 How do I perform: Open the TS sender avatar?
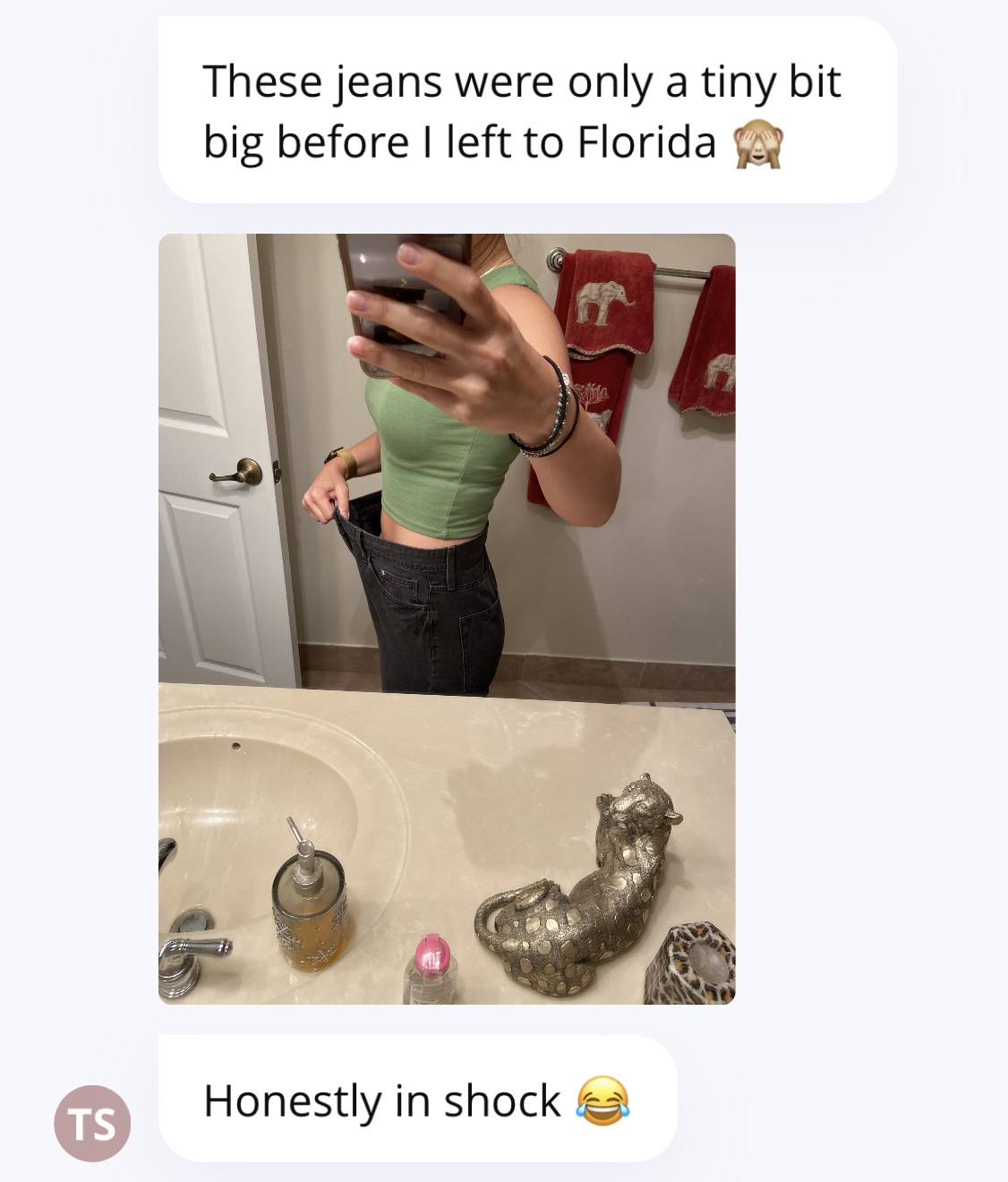92,1123
